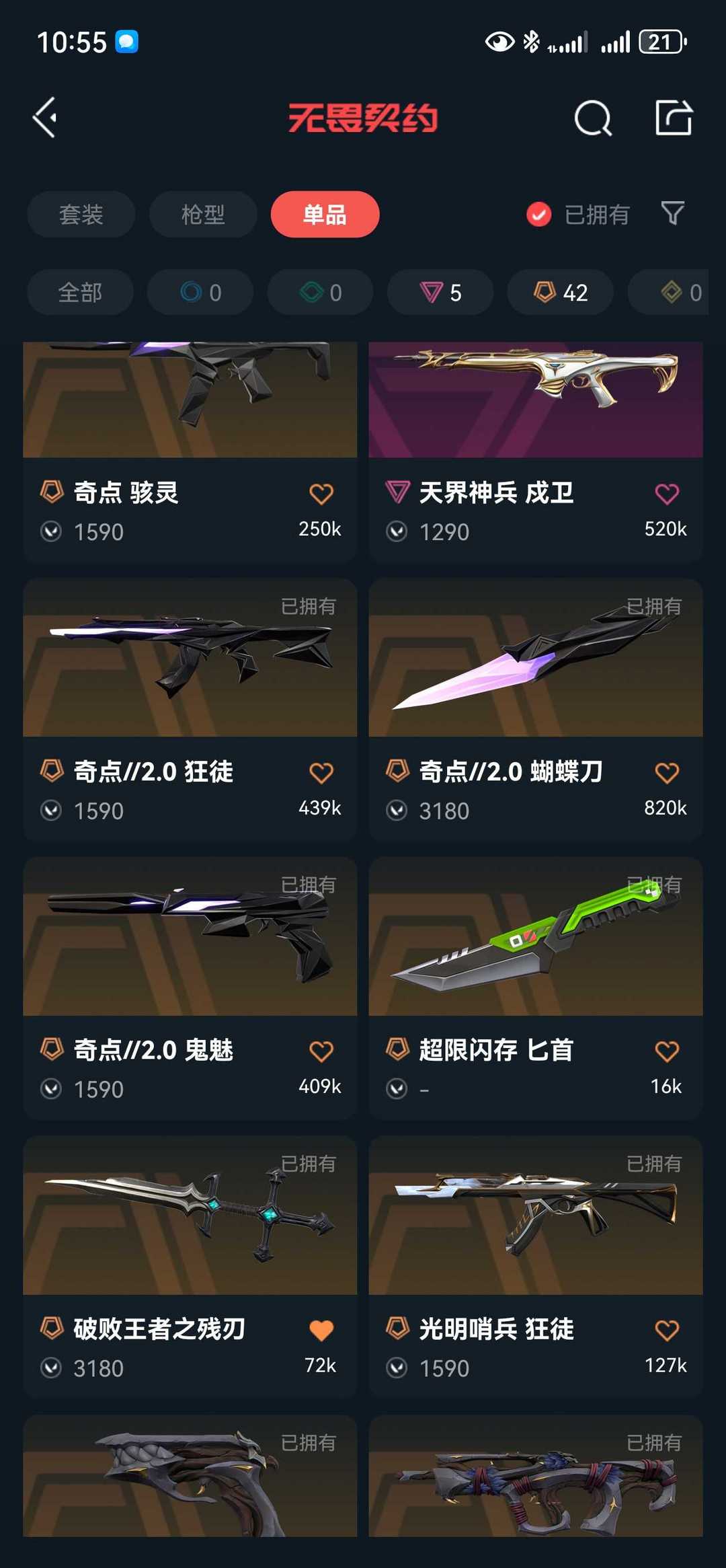View the 奇点//2.0 鬼魅 skin details
The height and width of the screenshot is (1568, 726).
(190, 989)
